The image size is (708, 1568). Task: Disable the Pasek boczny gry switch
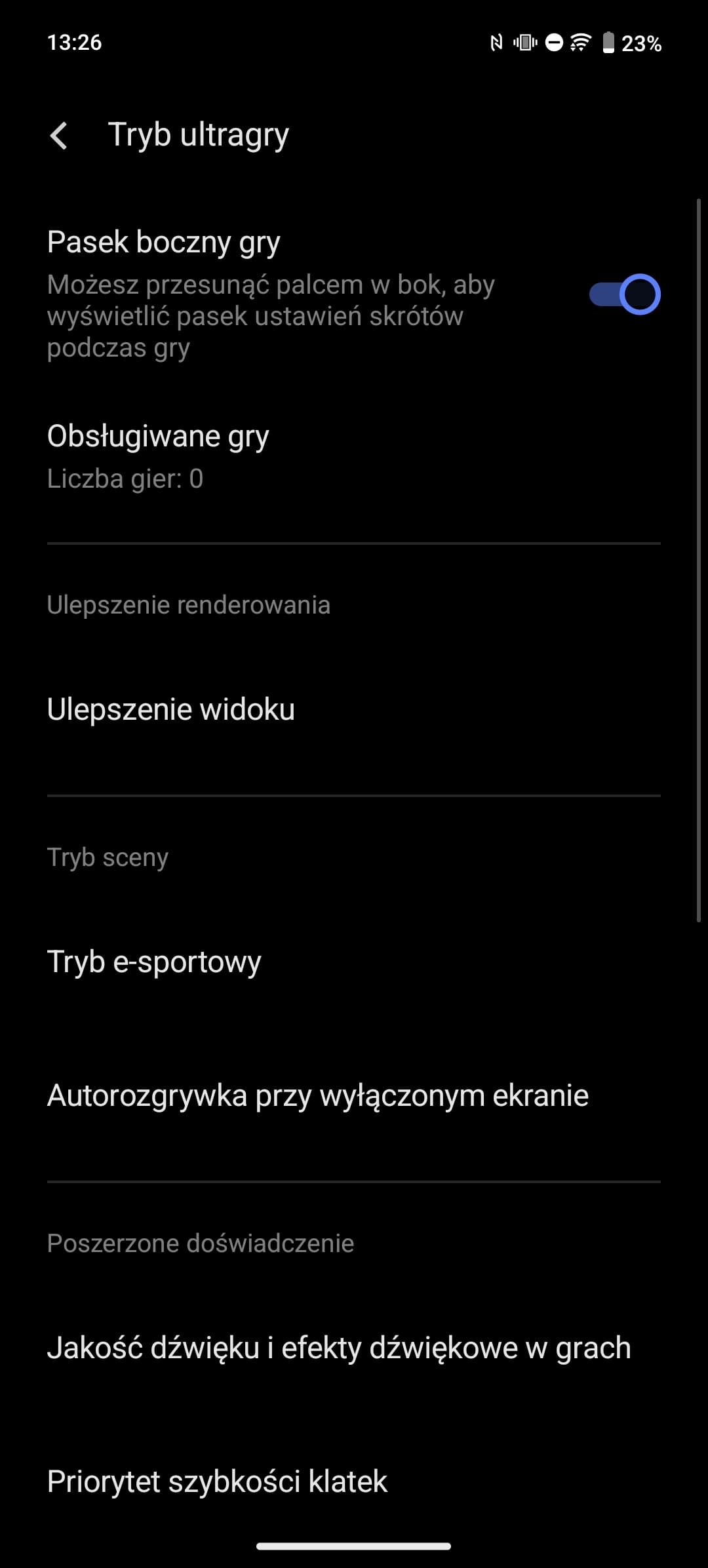coord(624,294)
